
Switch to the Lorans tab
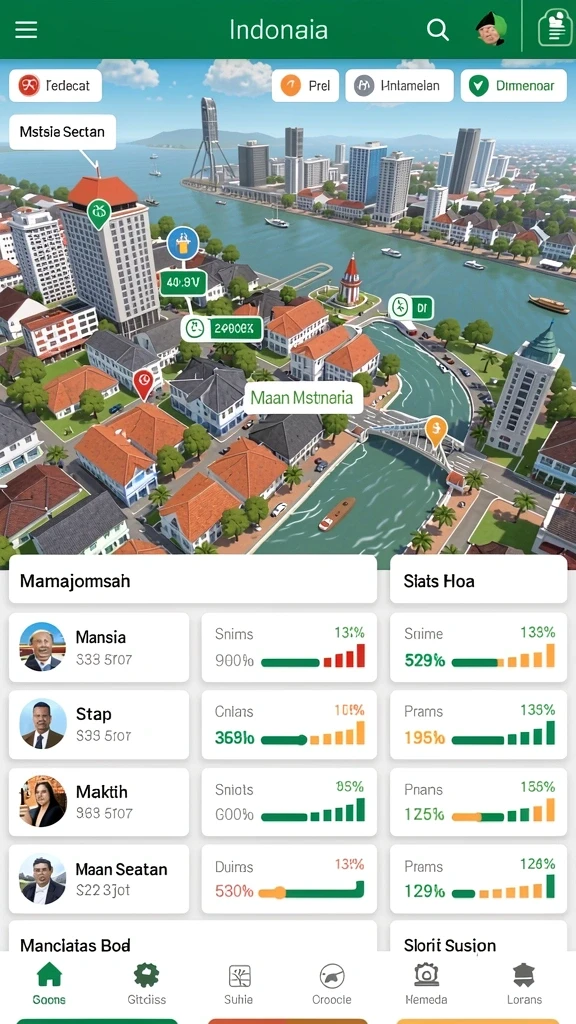pyautogui.click(x=524, y=984)
